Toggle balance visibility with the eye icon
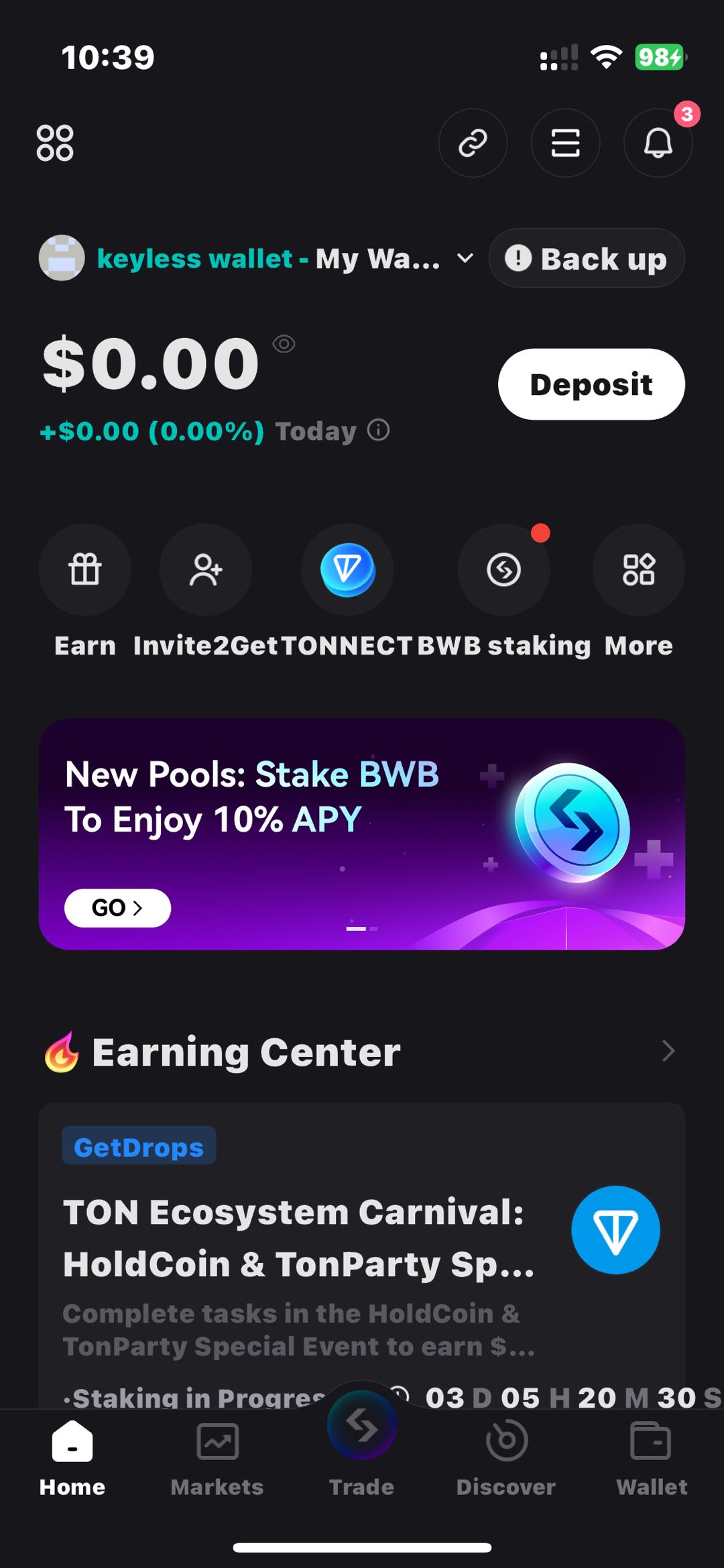Viewport: 724px width, 1568px height. pos(284,343)
